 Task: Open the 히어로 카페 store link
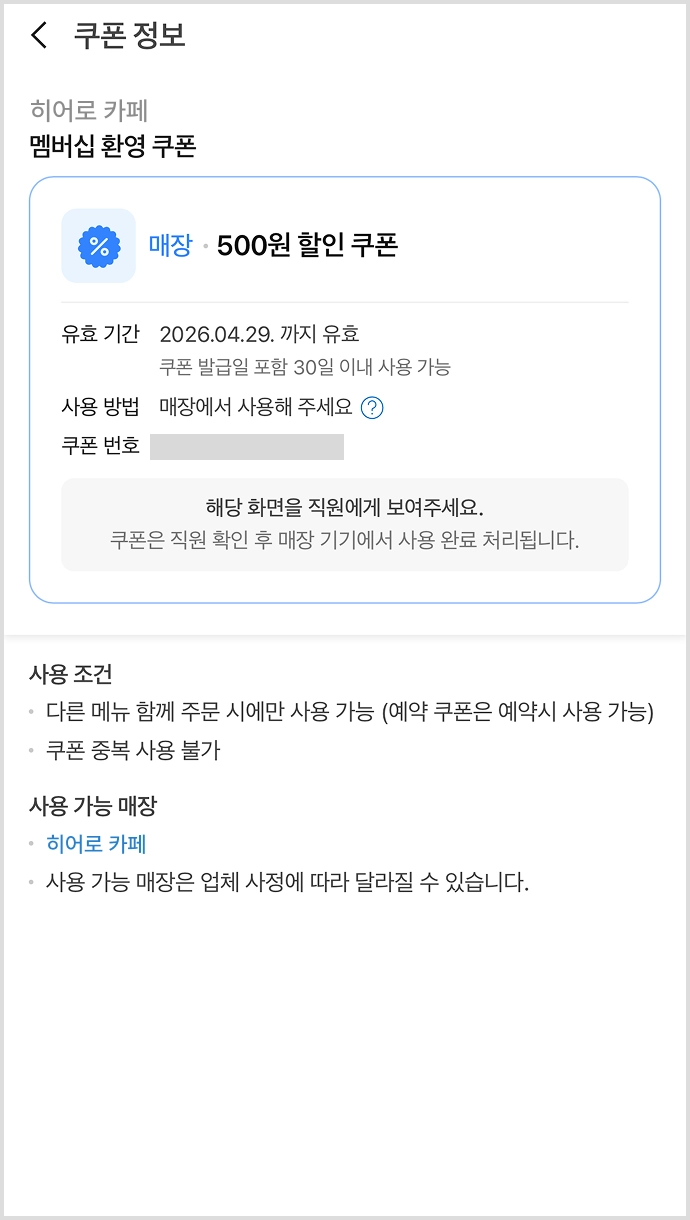coord(96,844)
